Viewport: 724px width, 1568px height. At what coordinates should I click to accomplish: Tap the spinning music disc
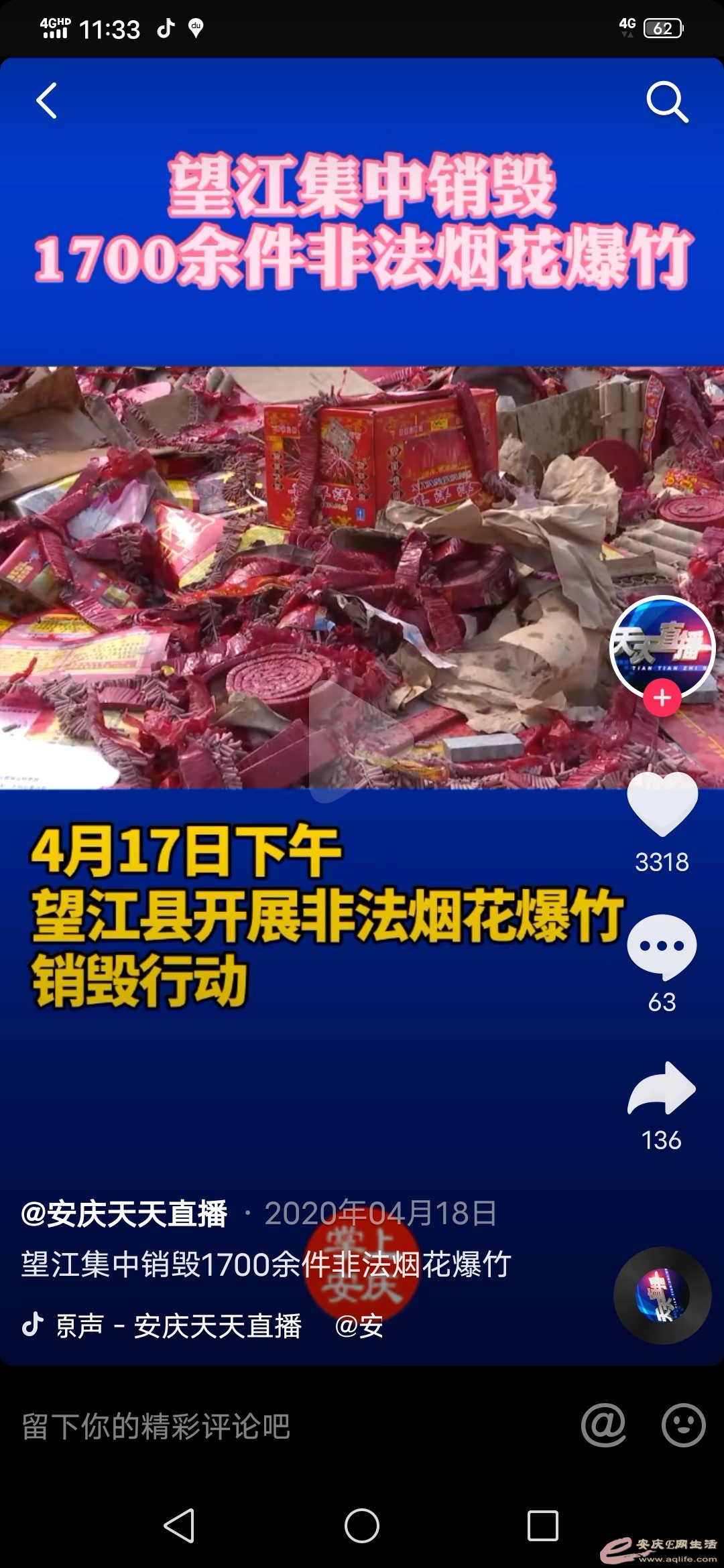662,1295
